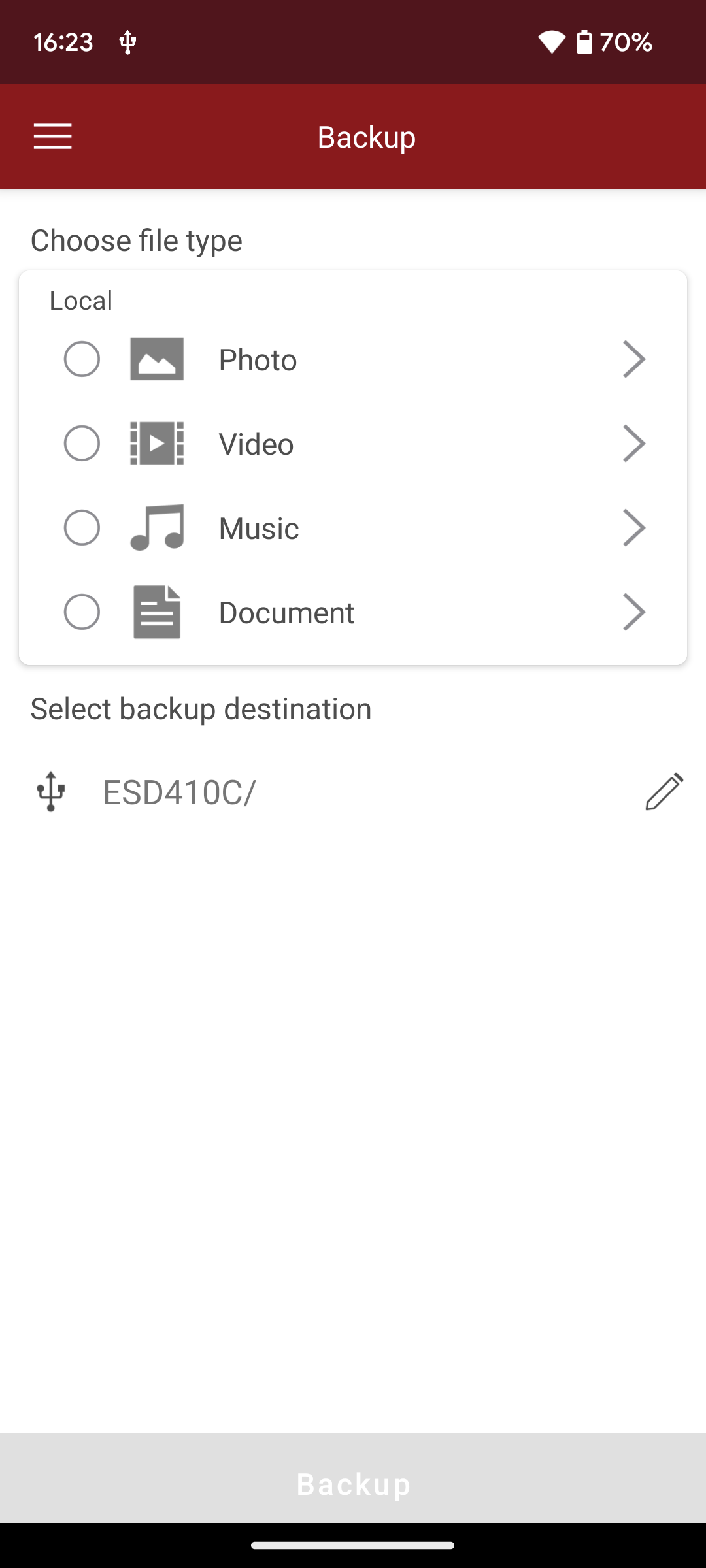Expand the Video row chevron
Image resolution: width=706 pixels, height=1568 pixels.
634,444
